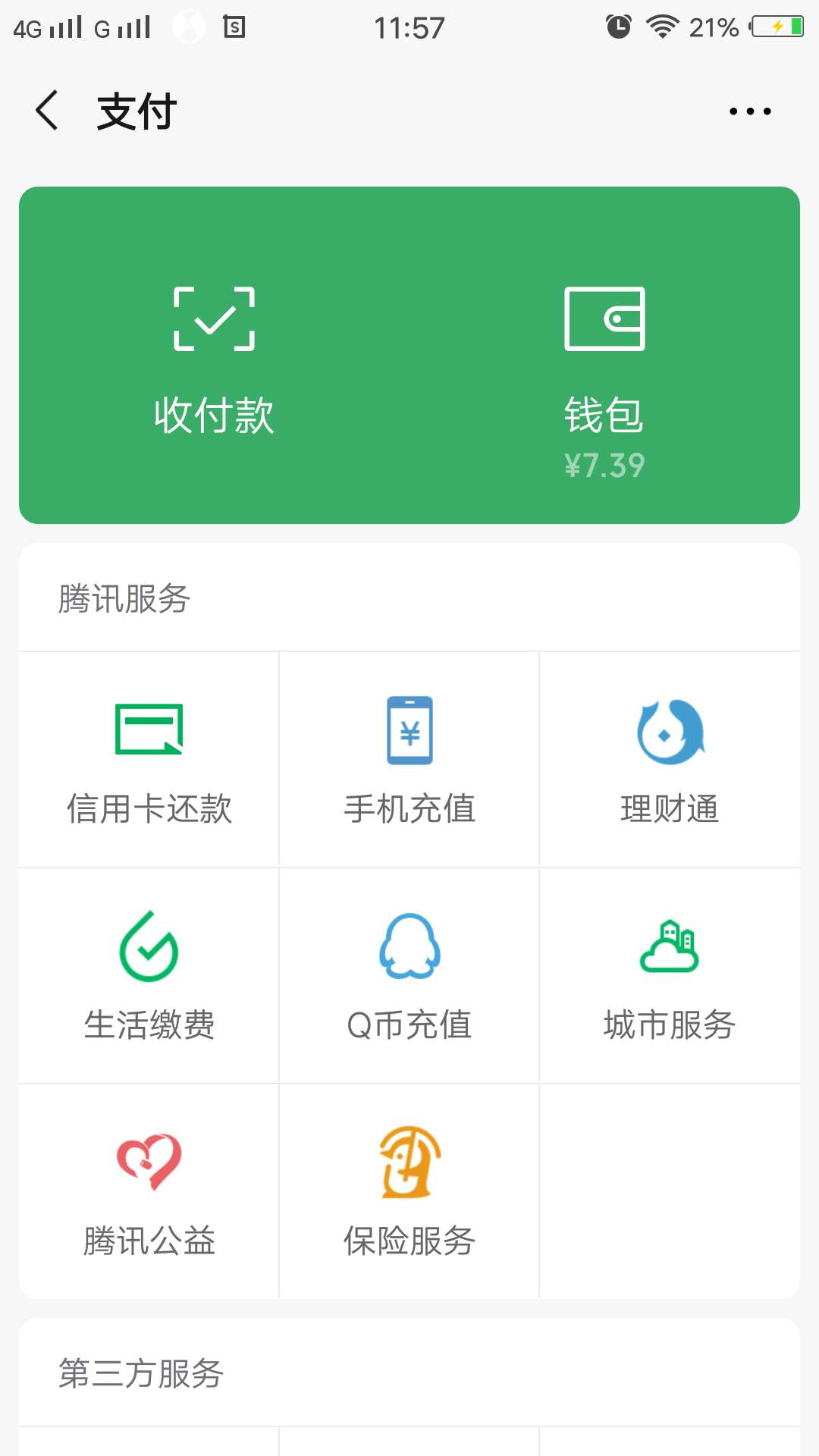The image size is (819, 1456).
Task: Open 生活缴费 utility payments
Action: click(x=149, y=976)
